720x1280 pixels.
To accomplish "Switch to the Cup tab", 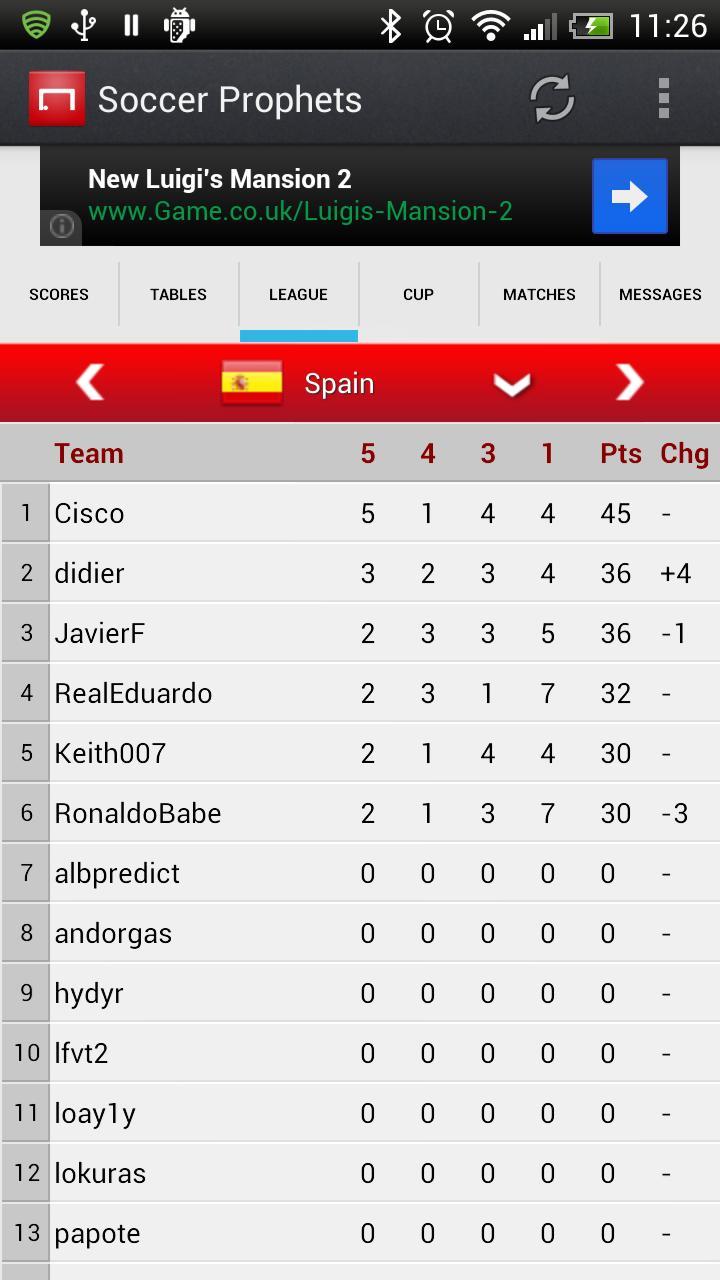I will coord(418,294).
